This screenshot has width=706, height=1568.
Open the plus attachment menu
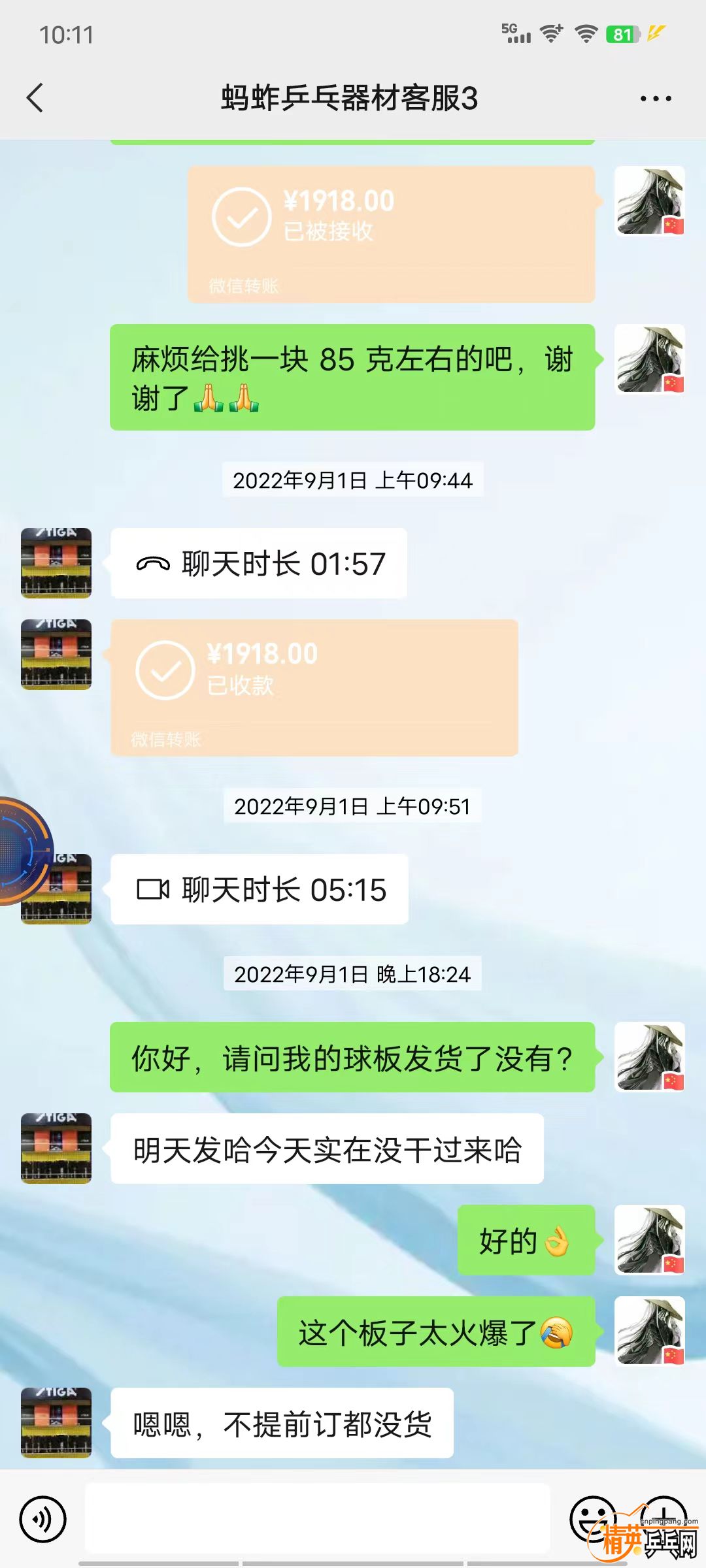tap(664, 1516)
